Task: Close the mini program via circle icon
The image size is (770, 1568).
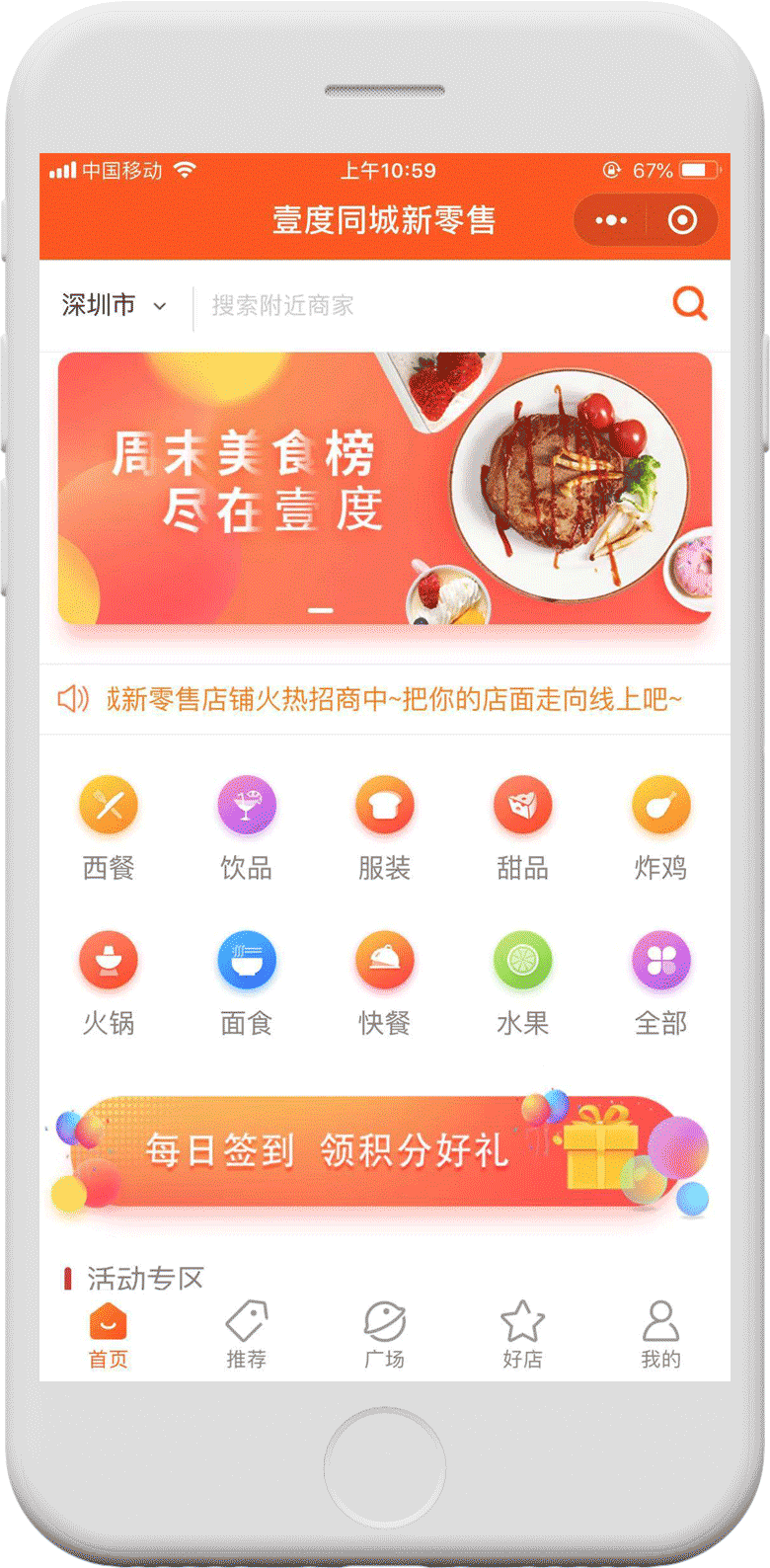Action: pyautogui.click(x=682, y=220)
